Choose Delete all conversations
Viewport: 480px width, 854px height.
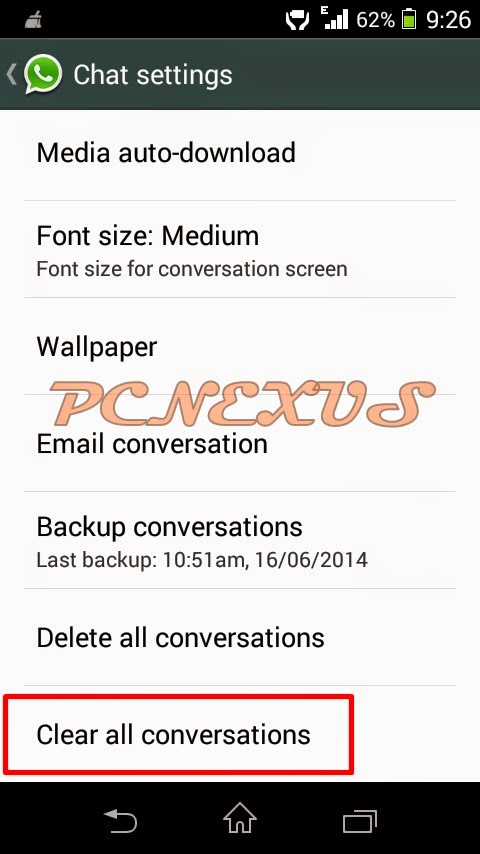pos(240,637)
